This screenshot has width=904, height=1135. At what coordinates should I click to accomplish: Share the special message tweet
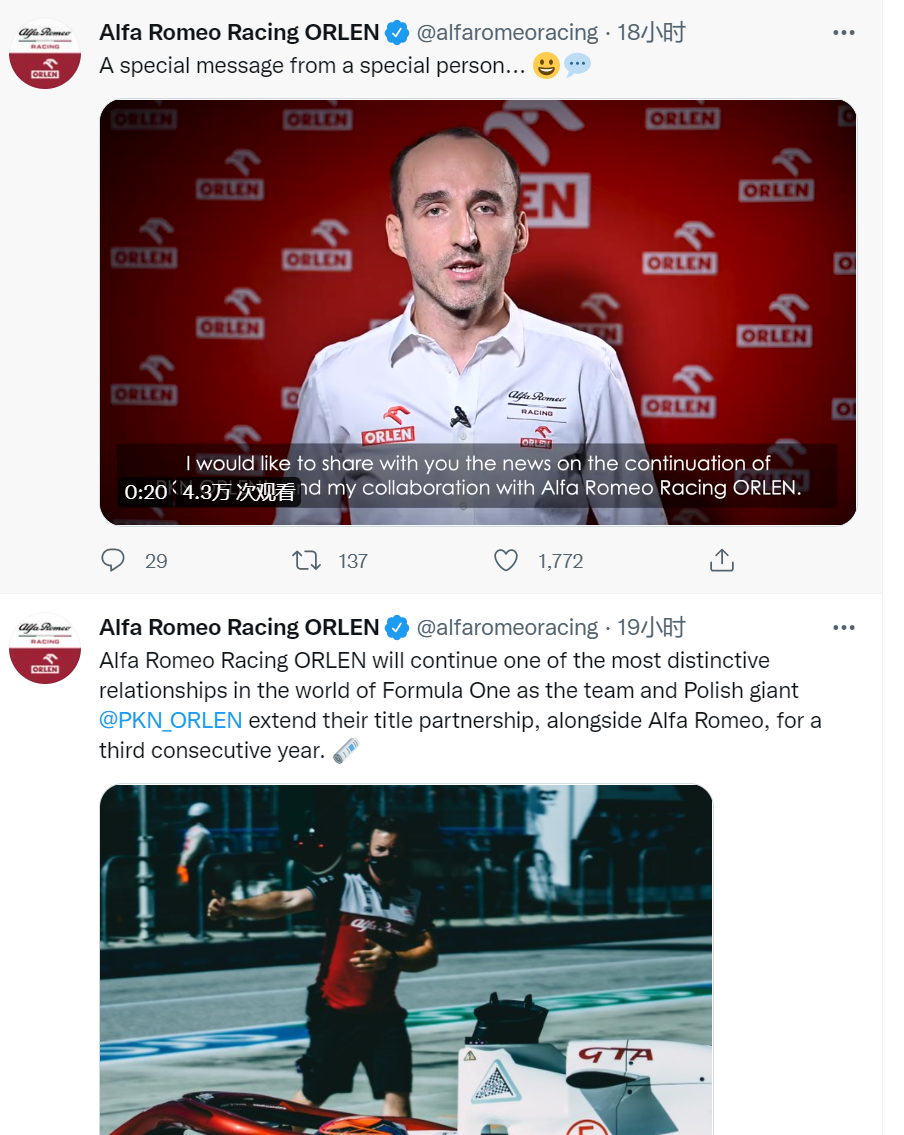coord(722,561)
